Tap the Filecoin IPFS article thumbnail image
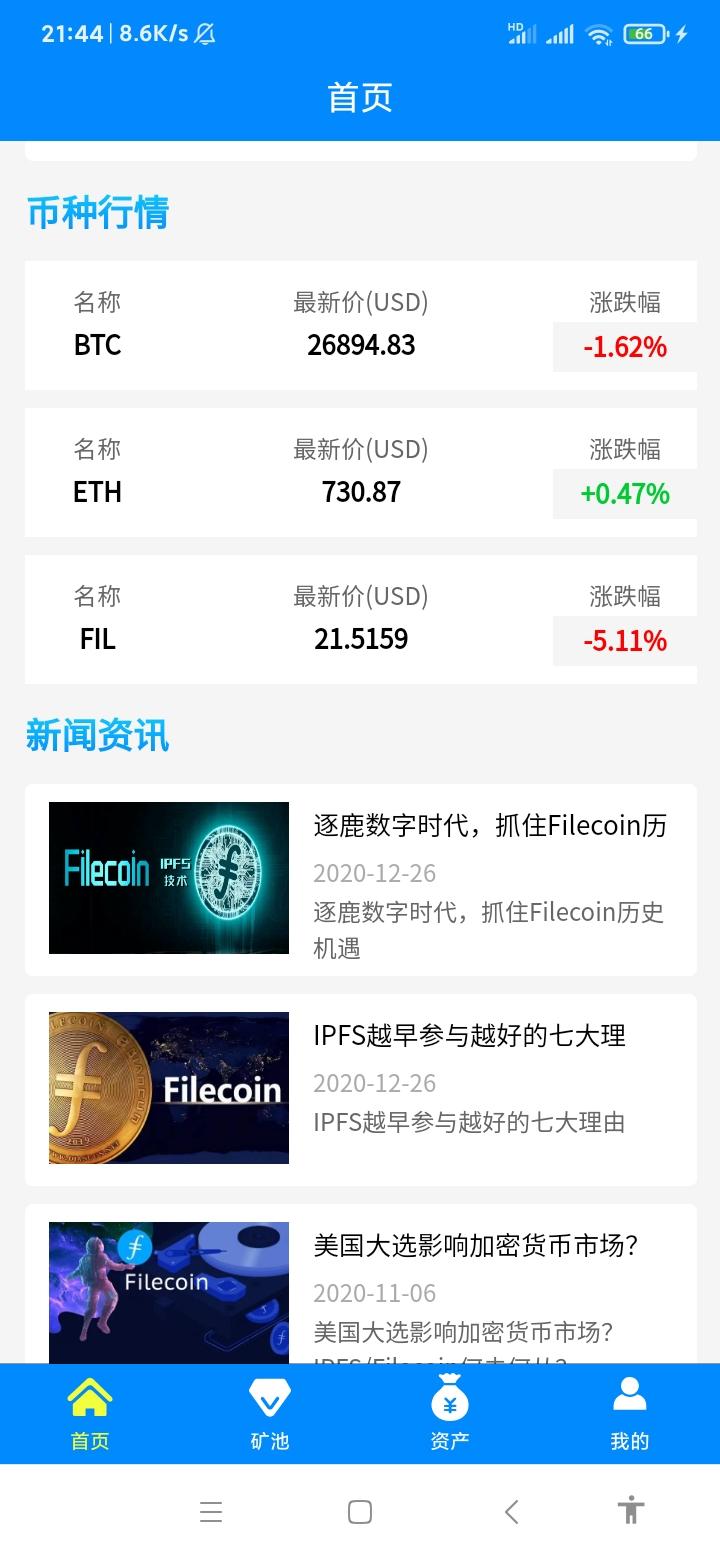Screen dimensions: 720x1560 click(168, 878)
